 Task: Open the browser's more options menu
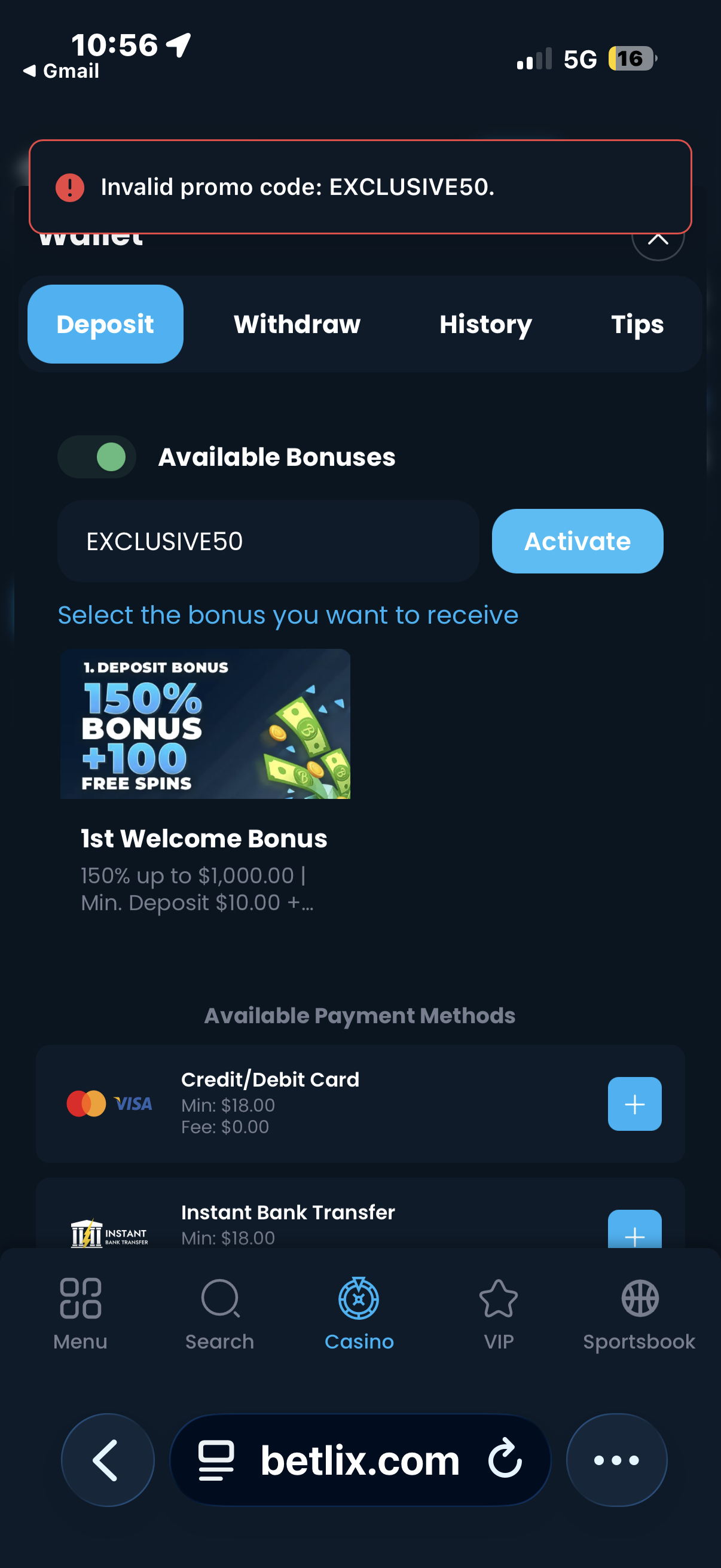click(616, 1460)
